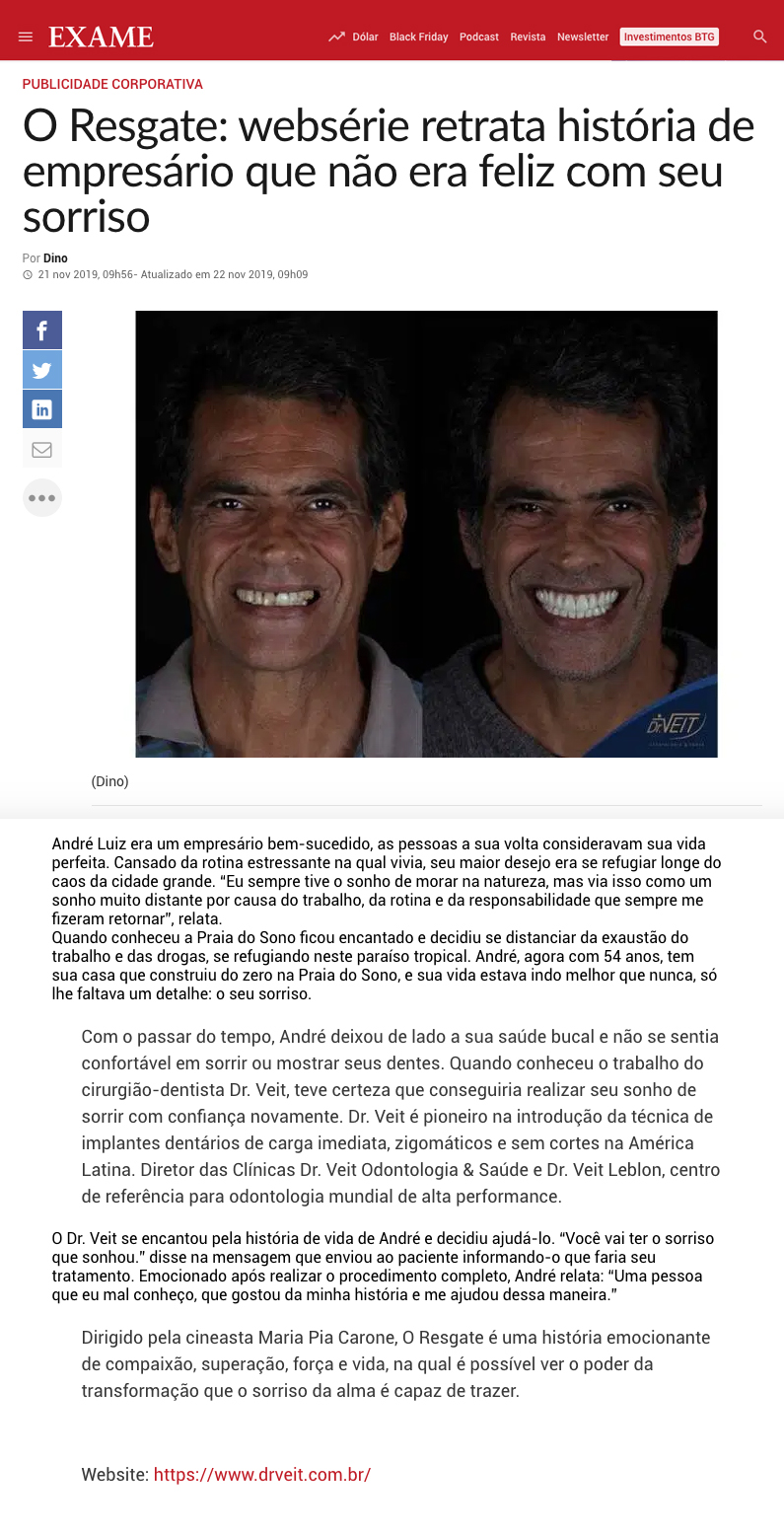Go to the EXAME home logo
This screenshot has width=784, height=1535.
(102, 37)
